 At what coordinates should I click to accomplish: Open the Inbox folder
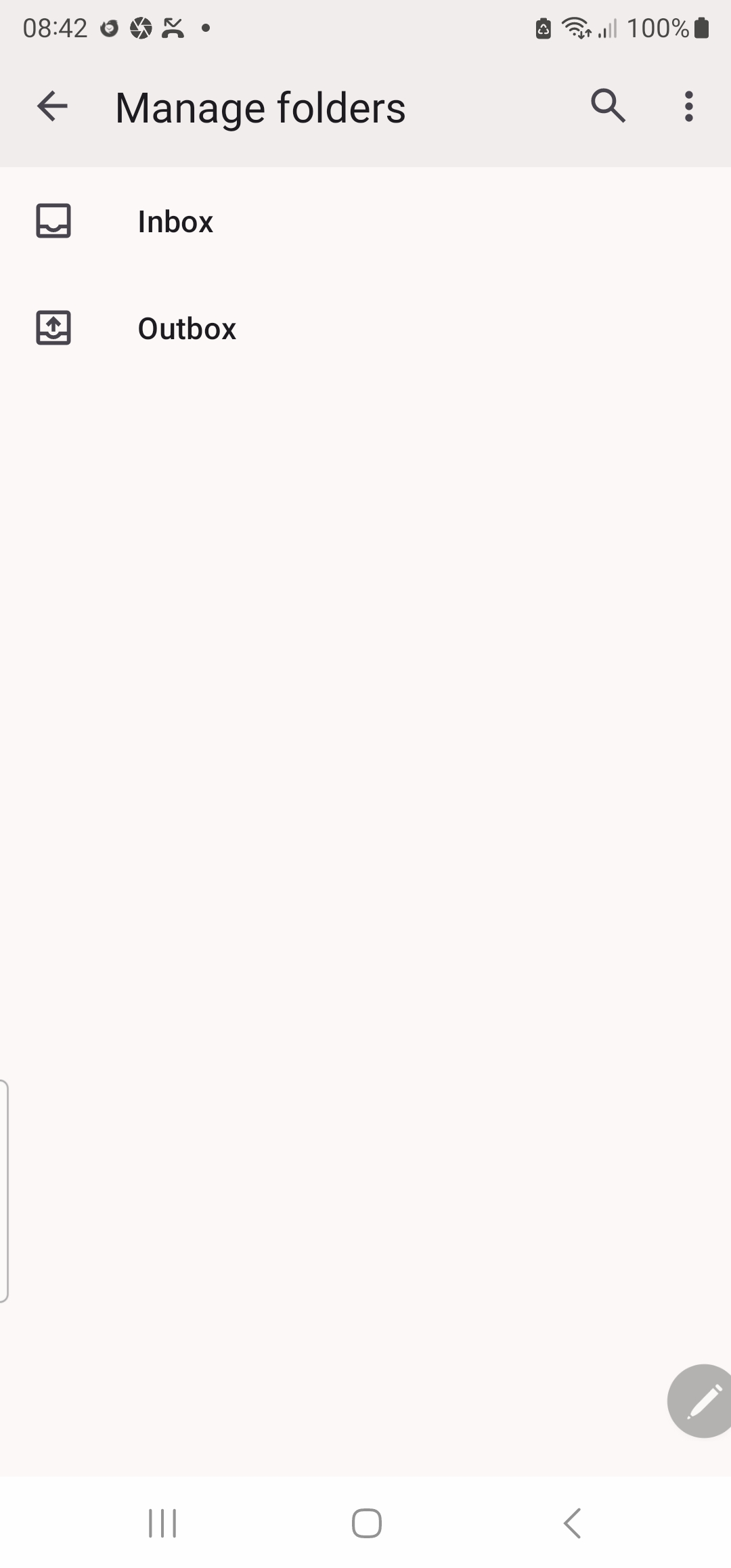(365, 221)
